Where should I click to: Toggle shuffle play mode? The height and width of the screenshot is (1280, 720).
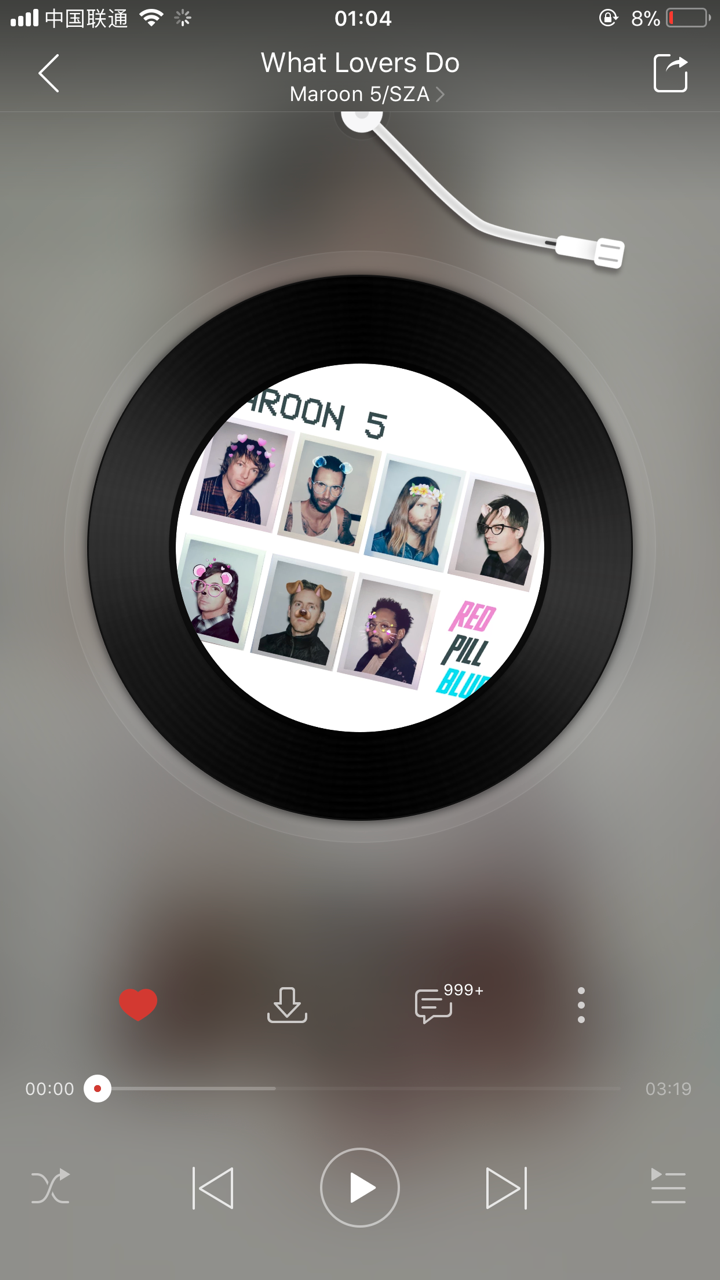pyautogui.click(x=51, y=1187)
